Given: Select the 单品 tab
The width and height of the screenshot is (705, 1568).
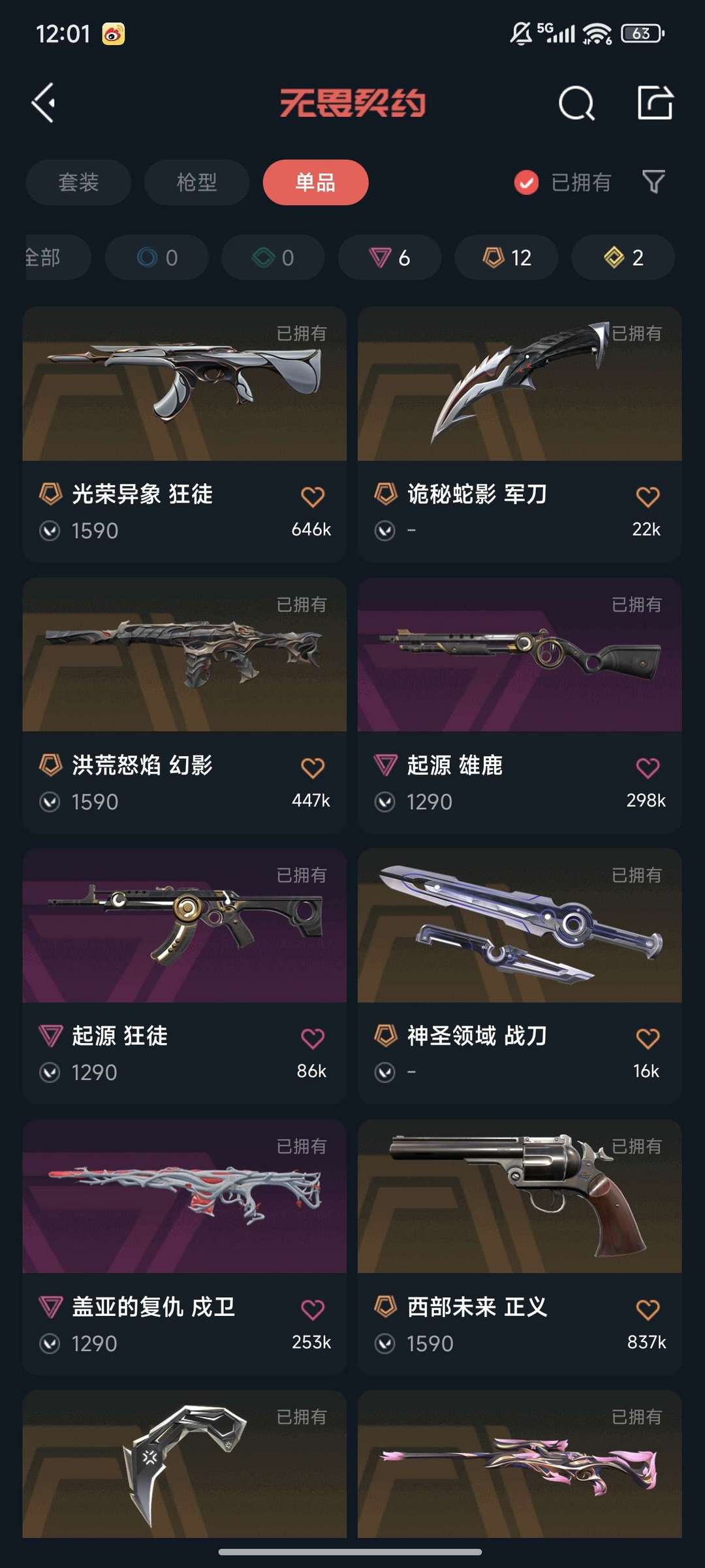Looking at the screenshot, I should click(x=315, y=182).
